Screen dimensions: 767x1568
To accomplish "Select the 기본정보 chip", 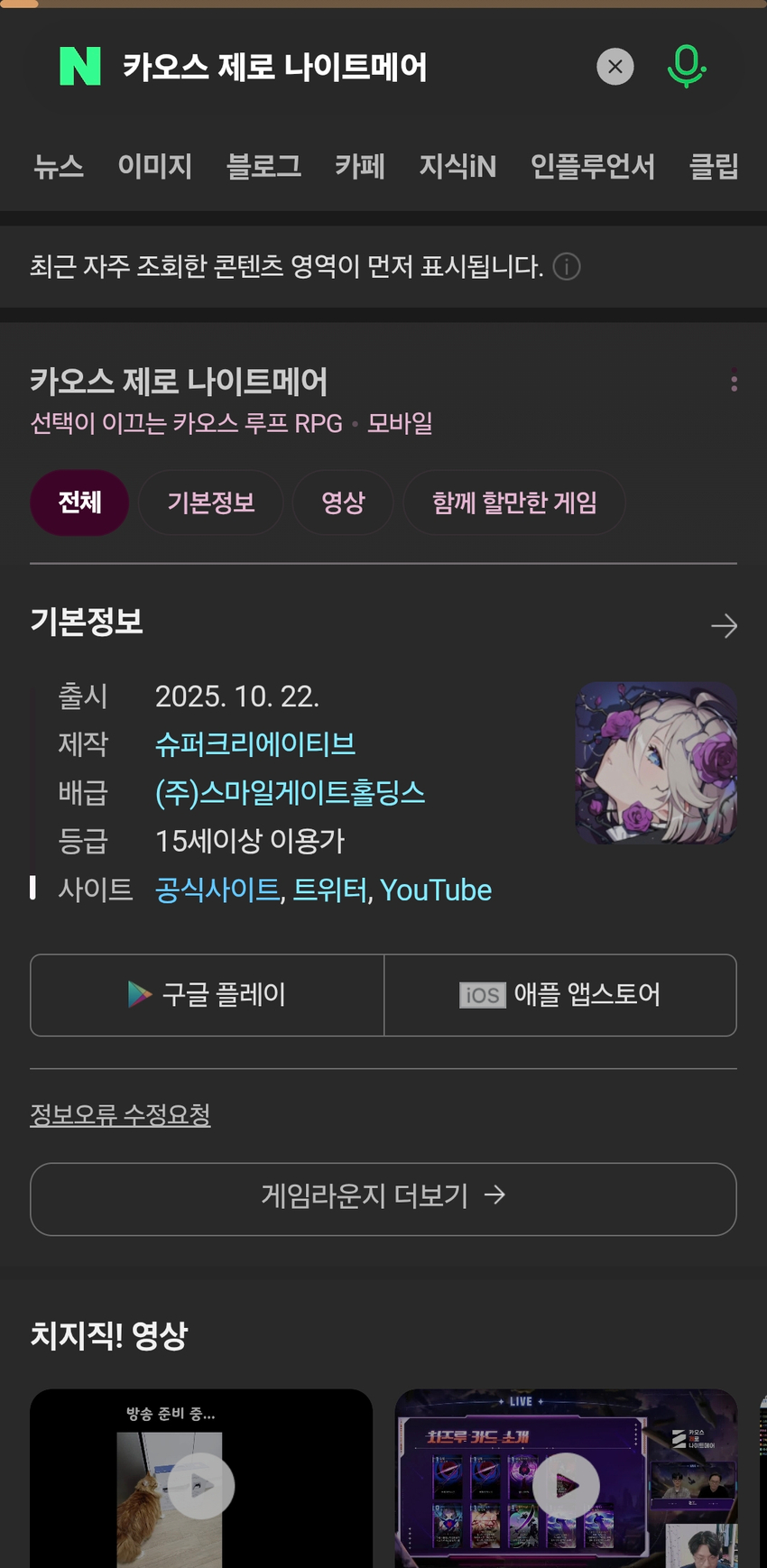I will pyautogui.click(x=211, y=503).
